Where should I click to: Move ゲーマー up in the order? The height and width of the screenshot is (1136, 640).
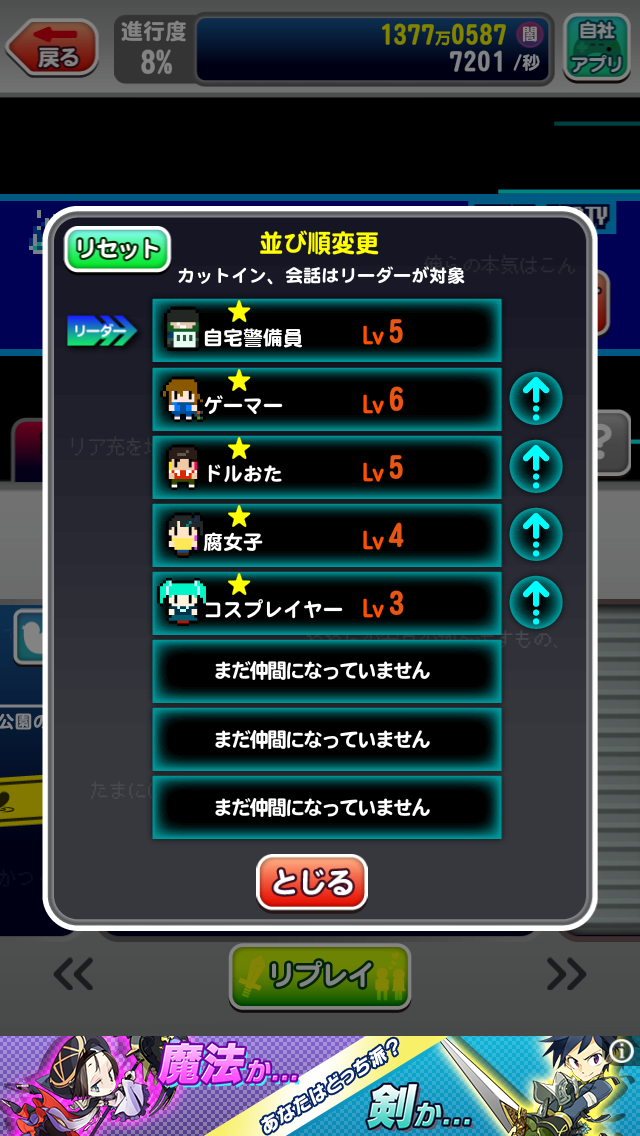535,399
